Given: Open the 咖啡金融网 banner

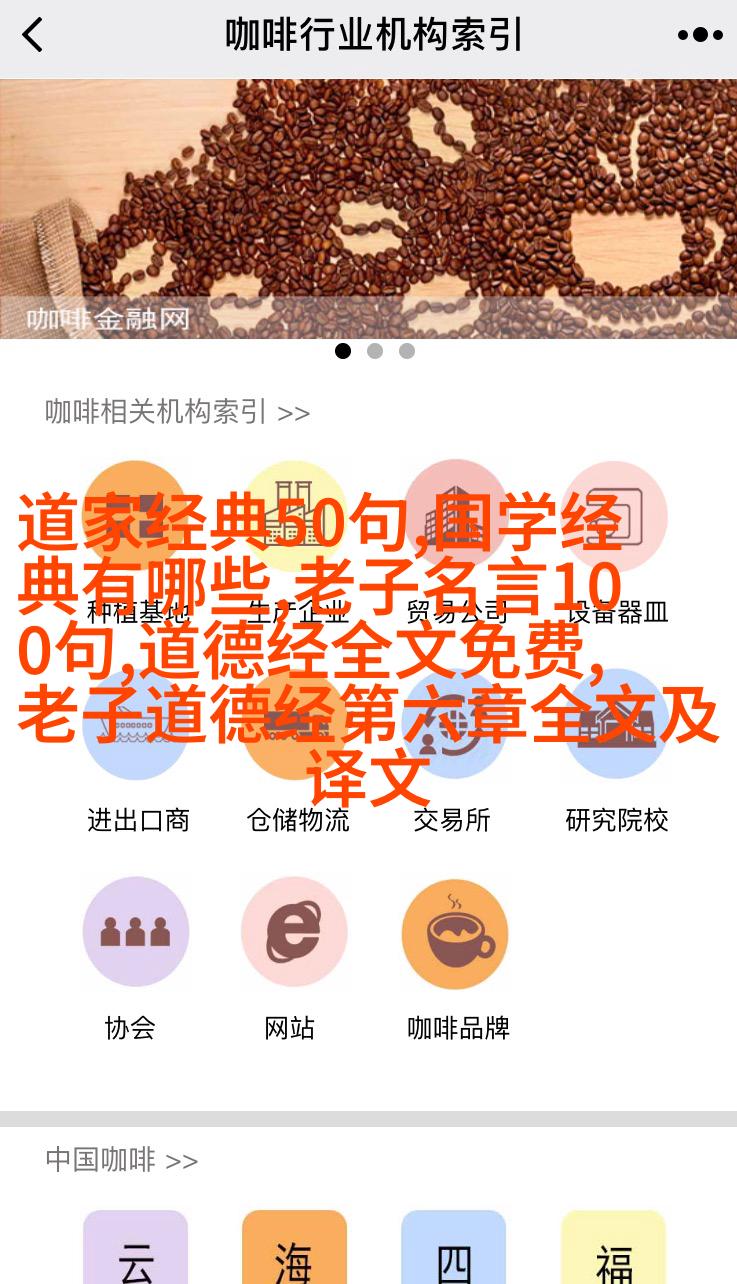Looking at the screenshot, I should click(x=368, y=208).
